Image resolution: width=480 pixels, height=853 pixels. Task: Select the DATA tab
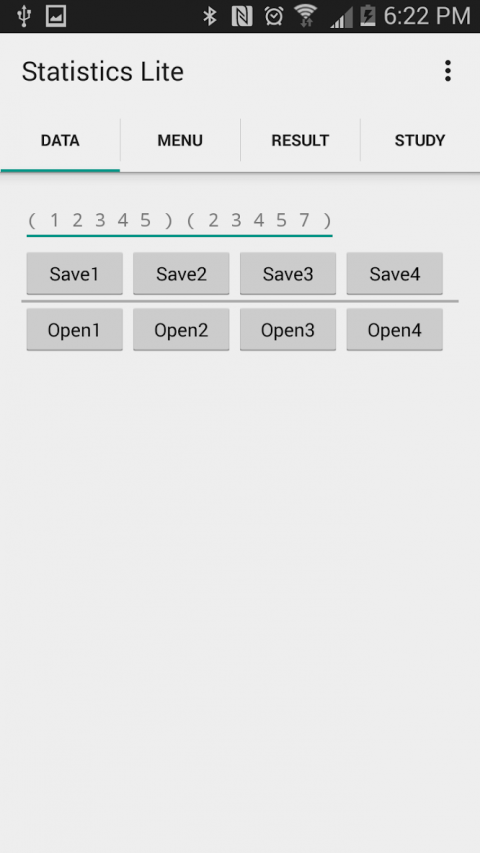tap(60, 140)
